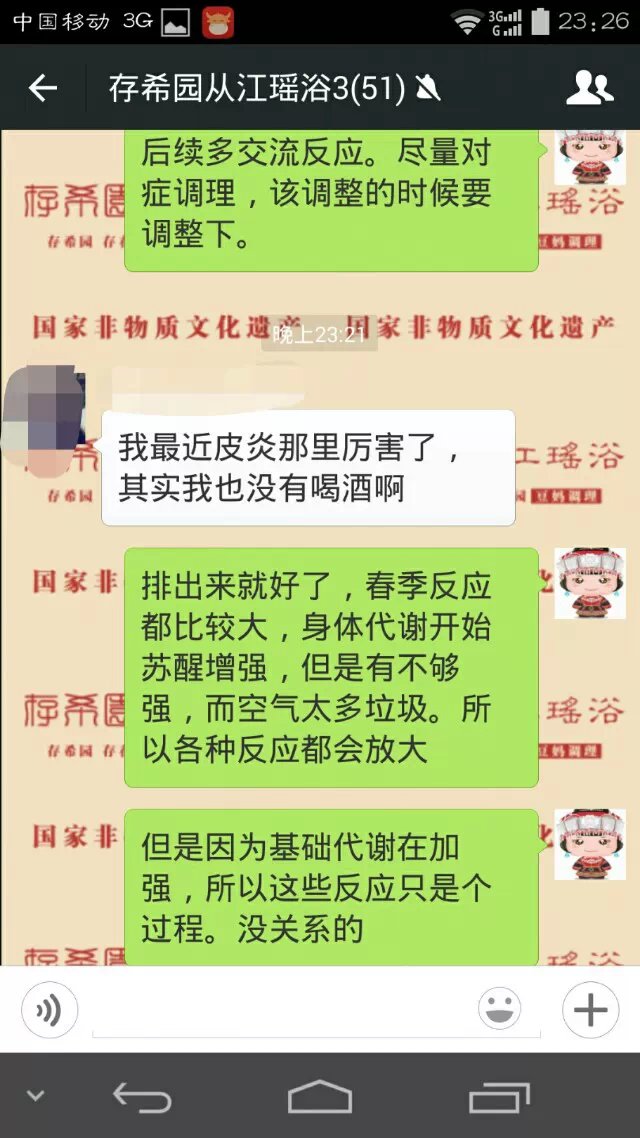Tap the avatar beside '但是因为基础代谢' message
The height and width of the screenshot is (1138, 640).
590,845
